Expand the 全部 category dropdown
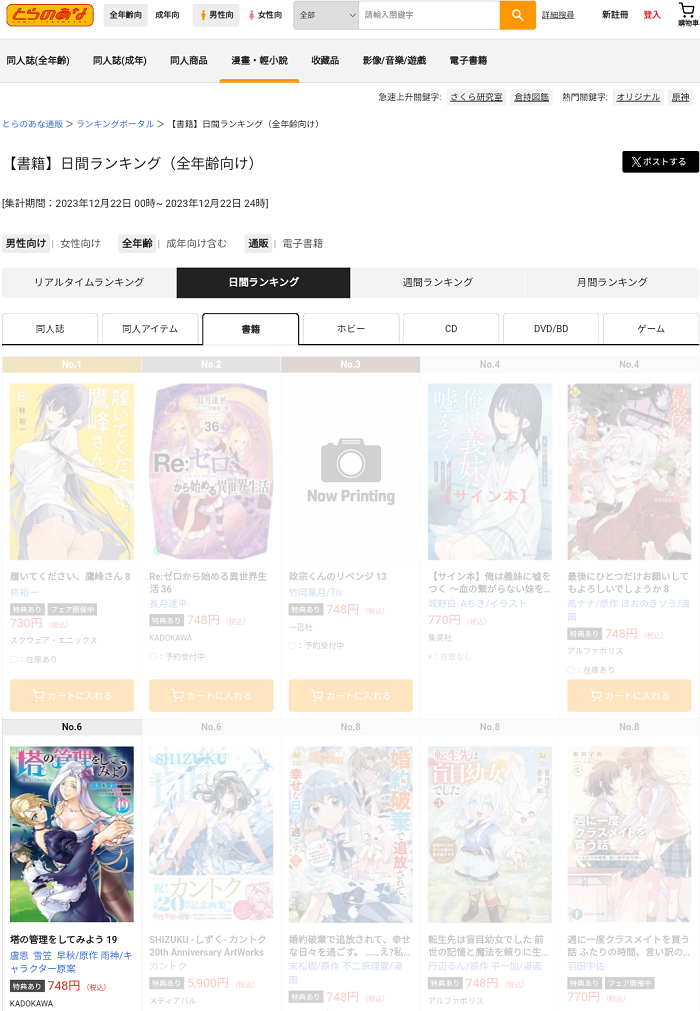The width and height of the screenshot is (700, 1011). click(326, 15)
